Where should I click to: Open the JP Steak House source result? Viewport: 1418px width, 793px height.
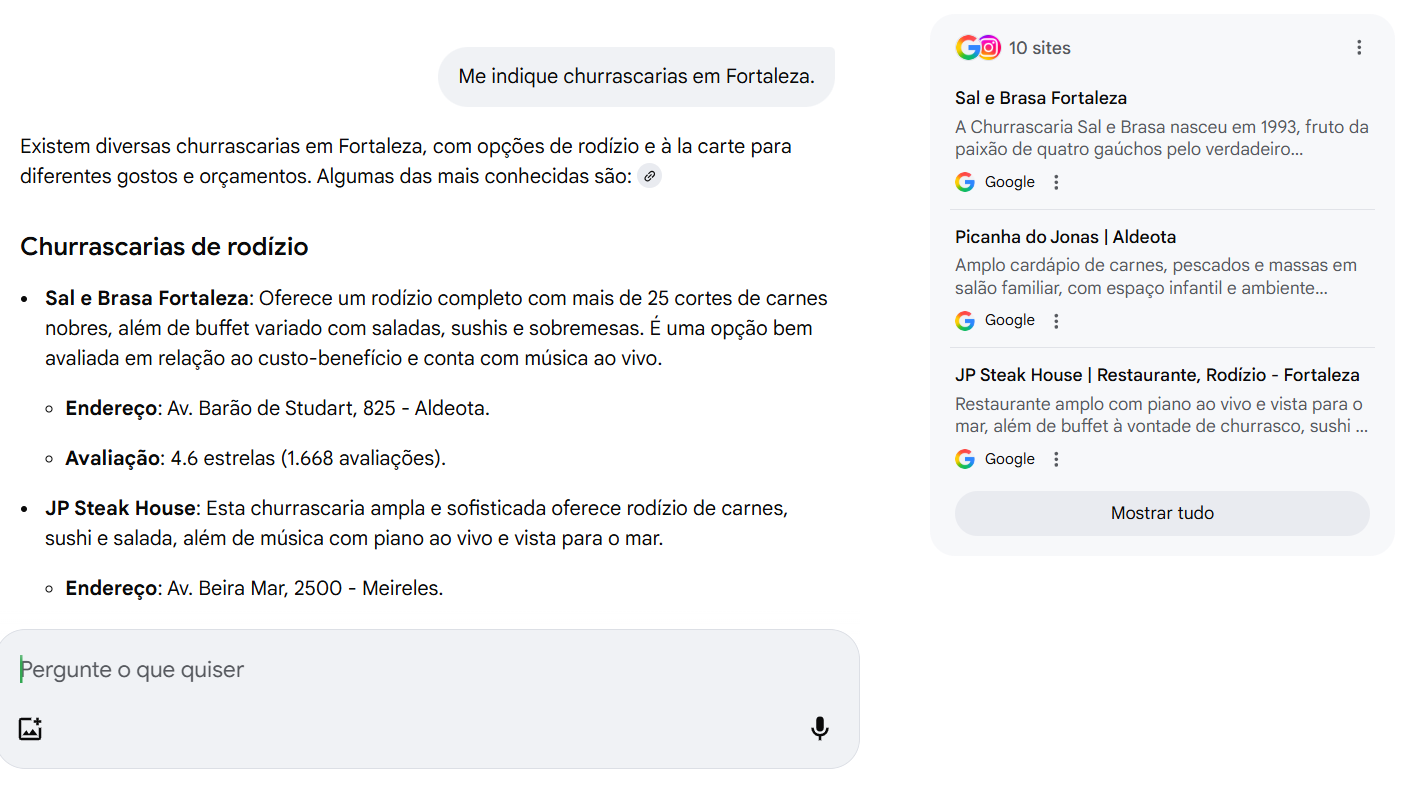pos(1157,375)
